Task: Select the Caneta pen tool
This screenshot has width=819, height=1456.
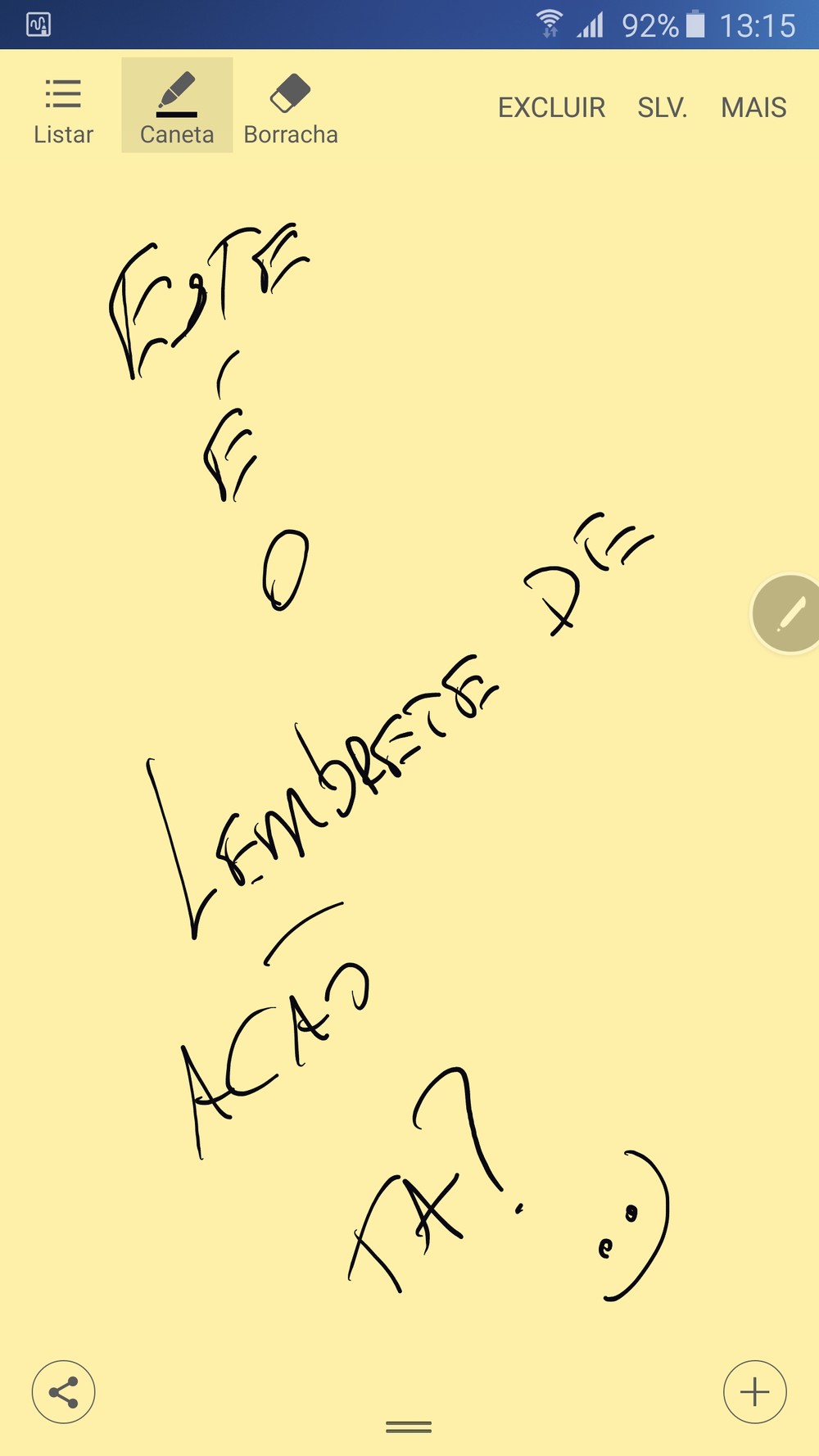Action: [177, 105]
